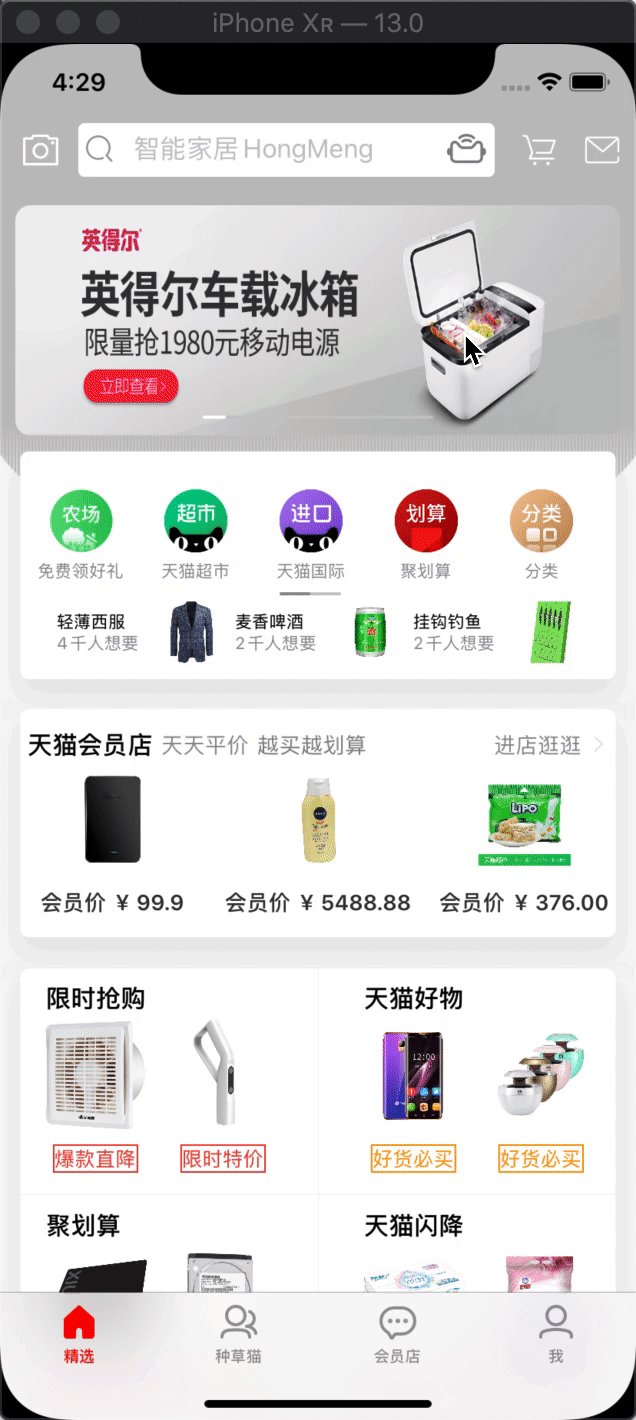Open 天猫超市

[196, 535]
